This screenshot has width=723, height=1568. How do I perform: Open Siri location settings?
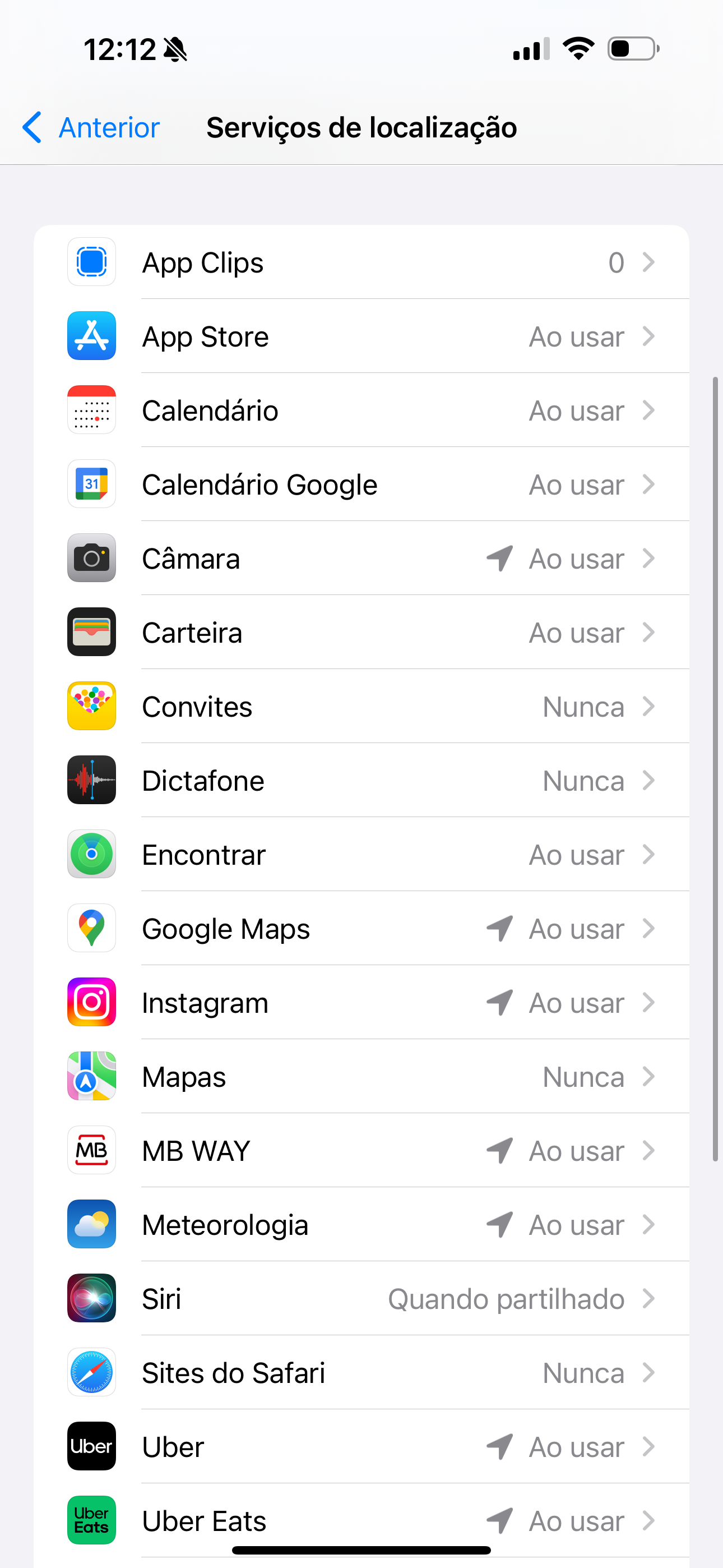click(x=361, y=1298)
